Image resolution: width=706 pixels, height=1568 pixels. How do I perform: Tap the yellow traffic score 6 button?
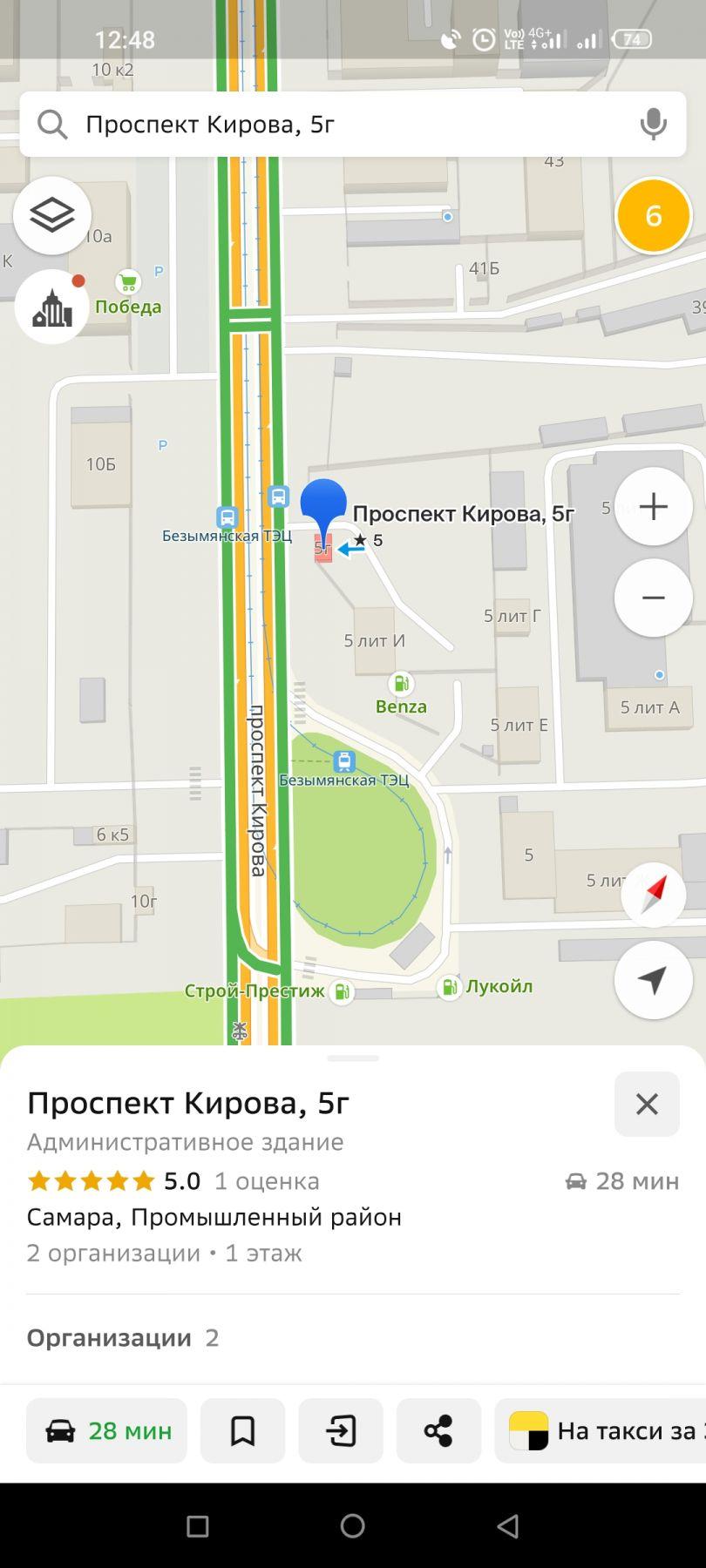(x=653, y=215)
